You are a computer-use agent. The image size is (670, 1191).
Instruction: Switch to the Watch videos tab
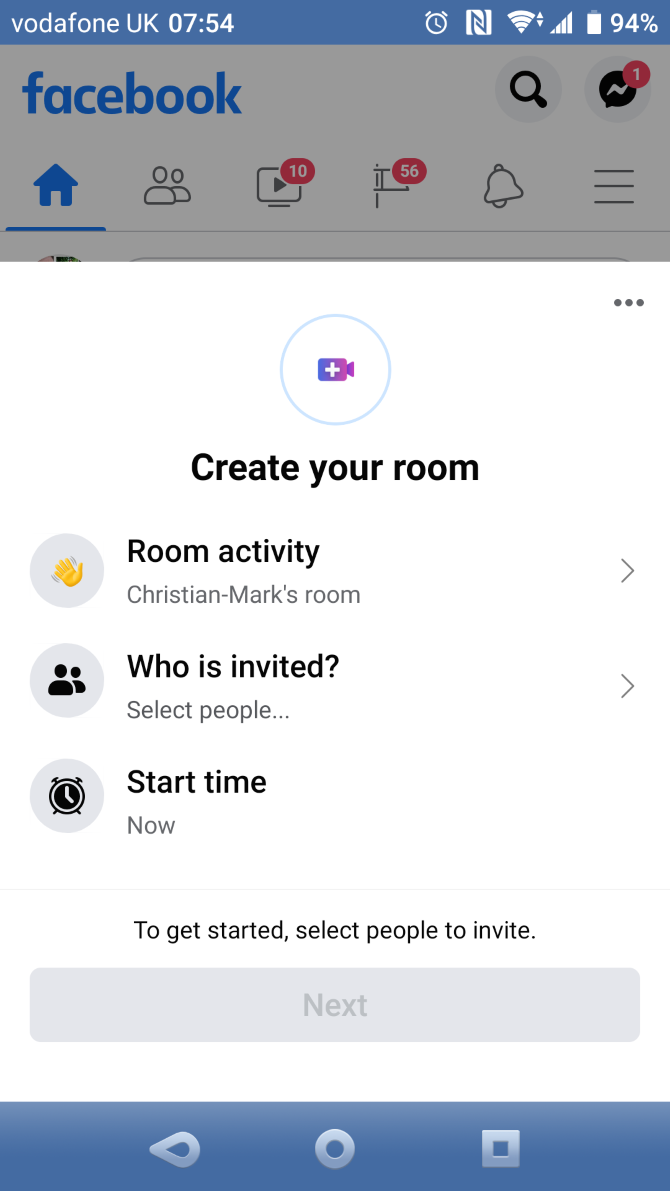[x=280, y=186]
